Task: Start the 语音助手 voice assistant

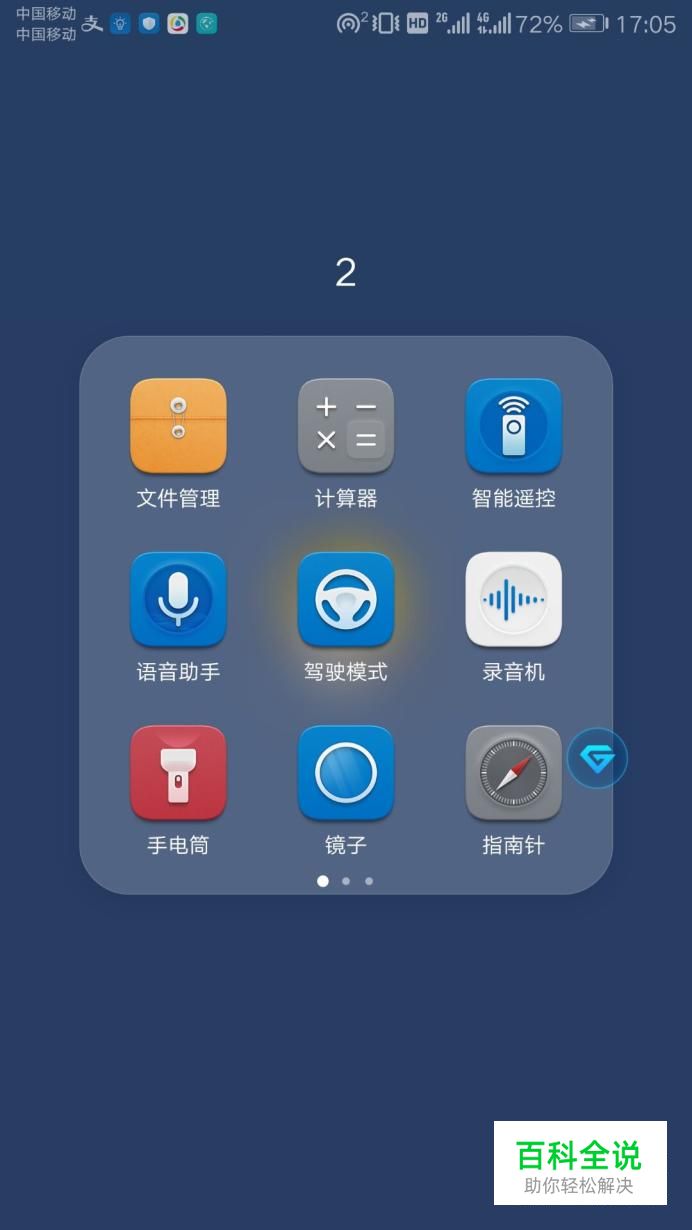Action: pos(178,600)
